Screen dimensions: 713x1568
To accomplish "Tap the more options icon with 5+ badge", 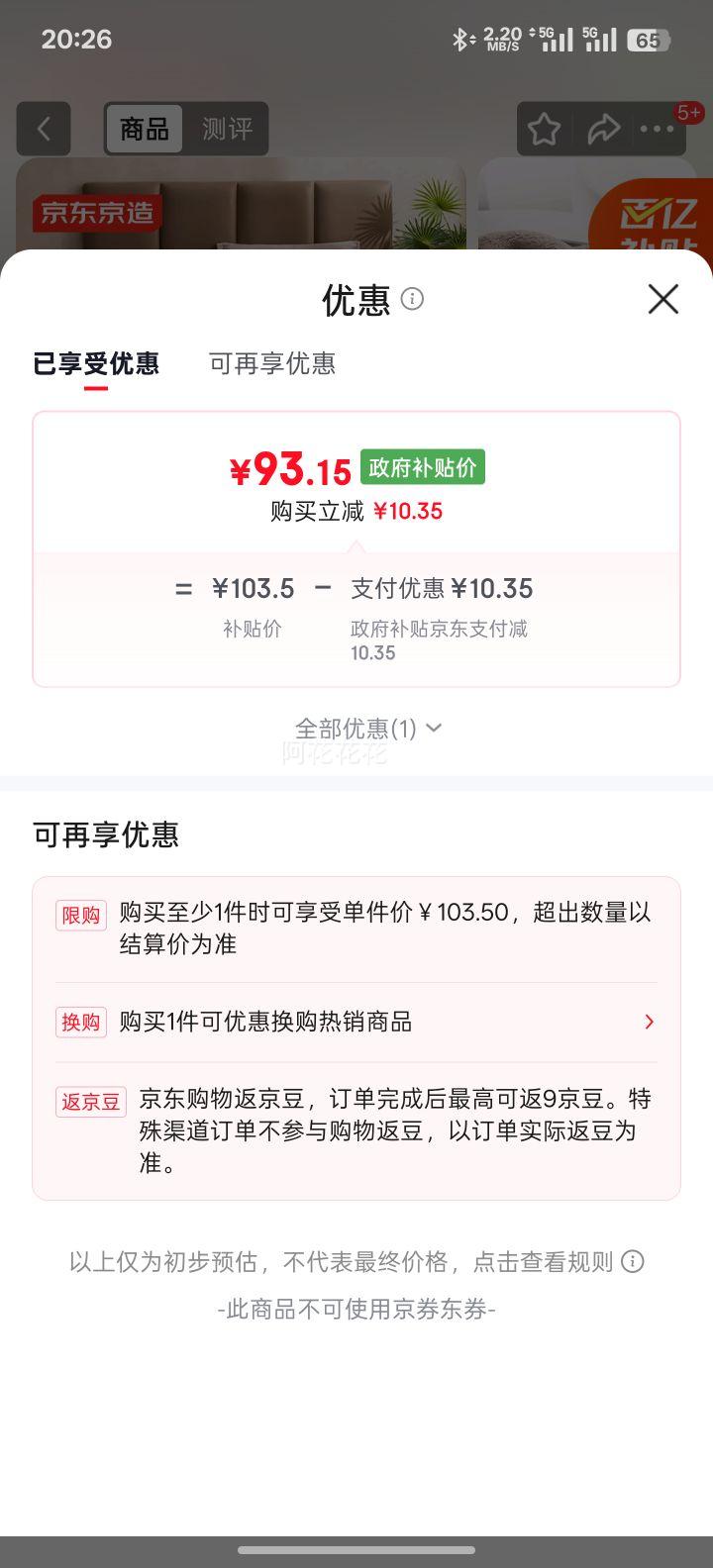I will point(657,130).
